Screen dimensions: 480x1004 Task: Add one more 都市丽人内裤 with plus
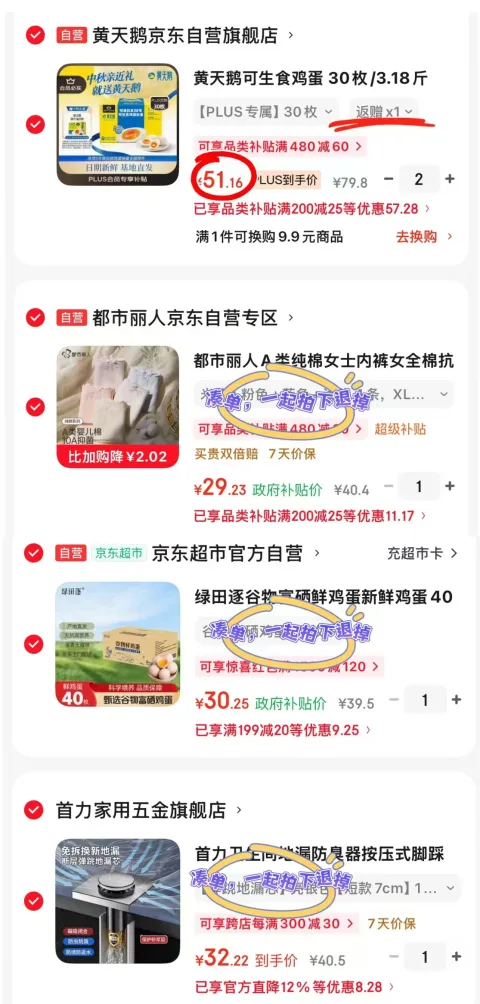coord(450,487)
